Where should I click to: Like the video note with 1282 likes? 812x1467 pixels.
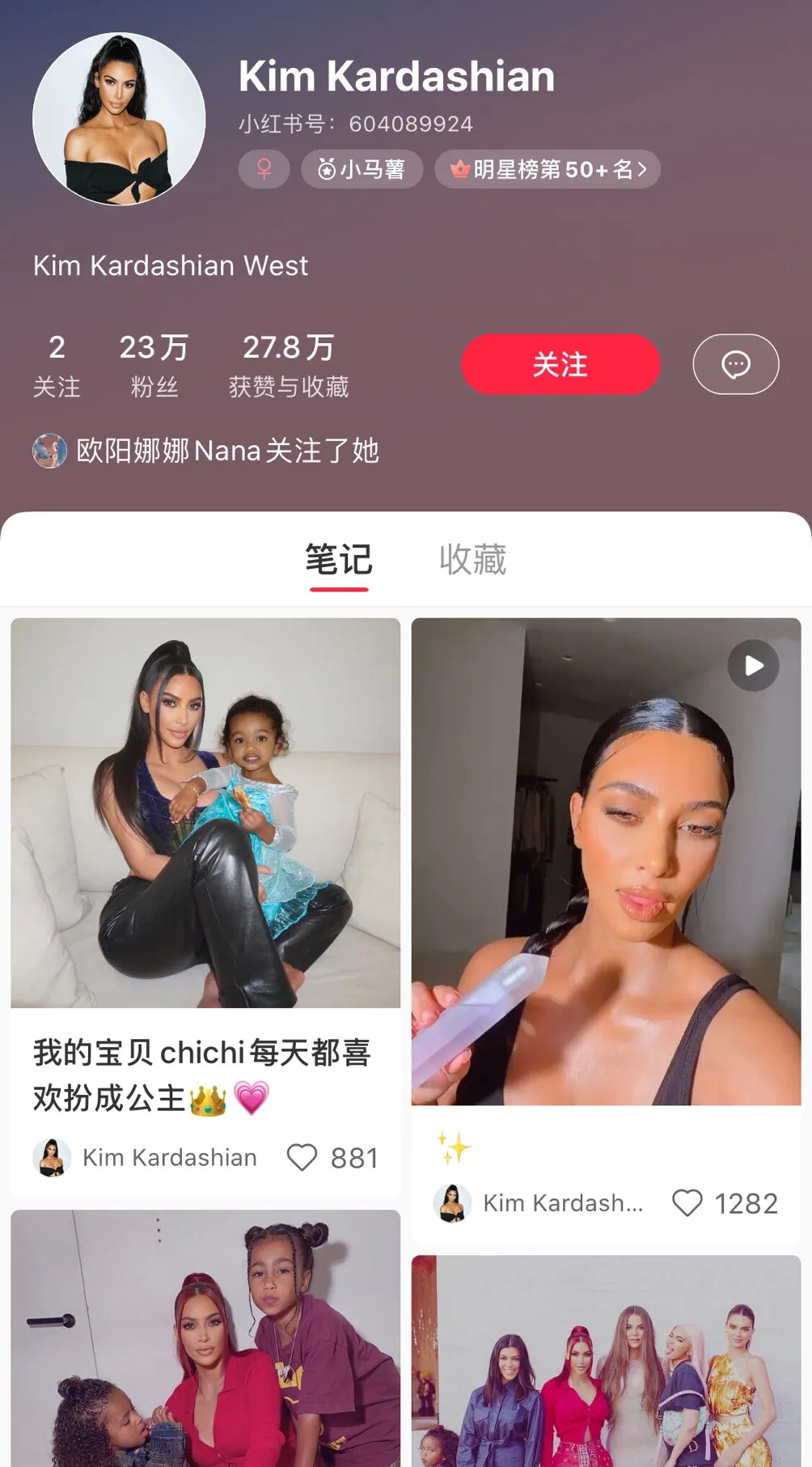(687, 1203)
